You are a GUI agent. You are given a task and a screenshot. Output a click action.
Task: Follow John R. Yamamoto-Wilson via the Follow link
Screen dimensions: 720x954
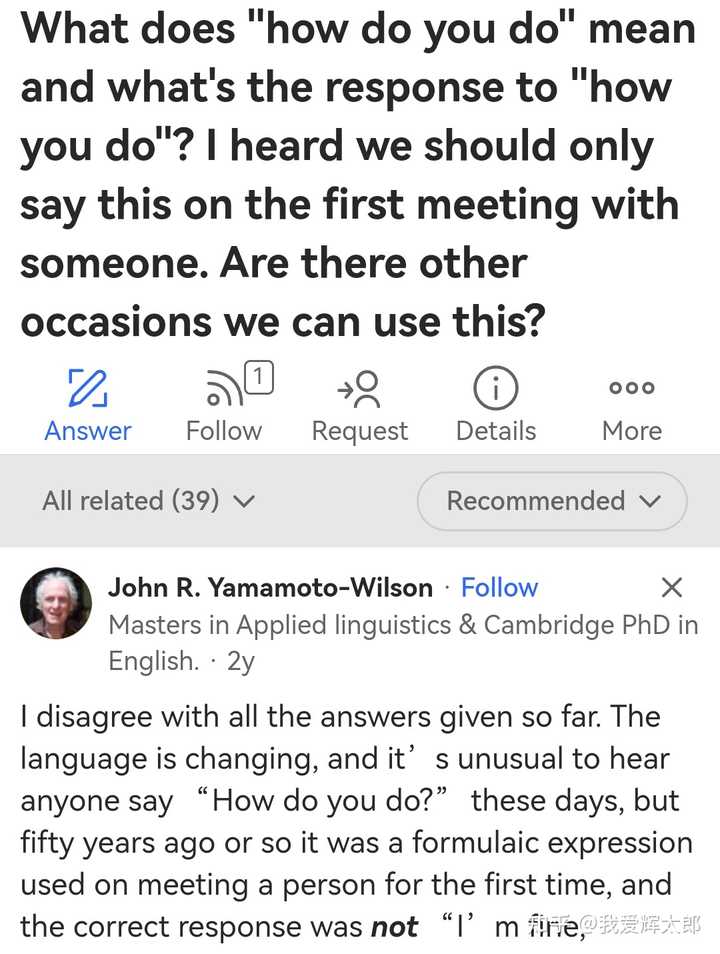tap(499, 588)
